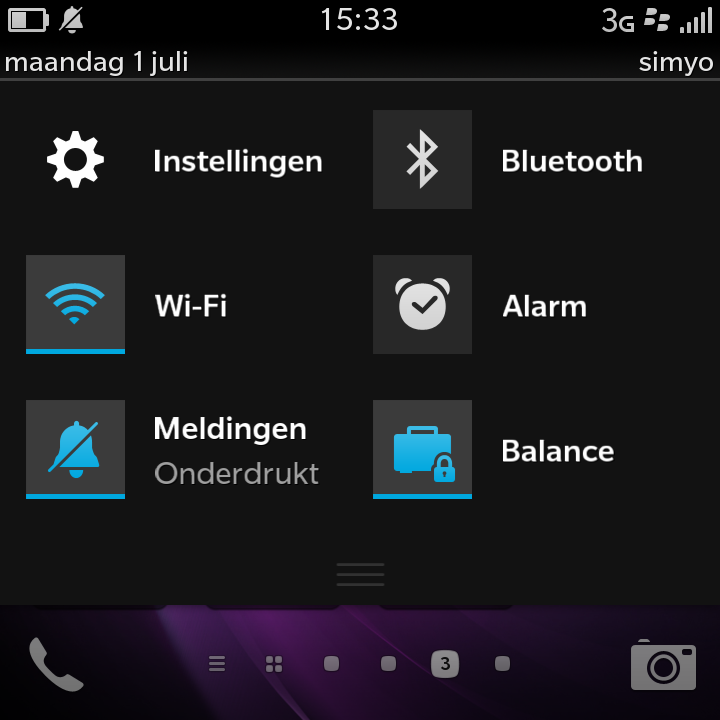
Task: Disable Wi-Fi
Action: tap(76, 304)
